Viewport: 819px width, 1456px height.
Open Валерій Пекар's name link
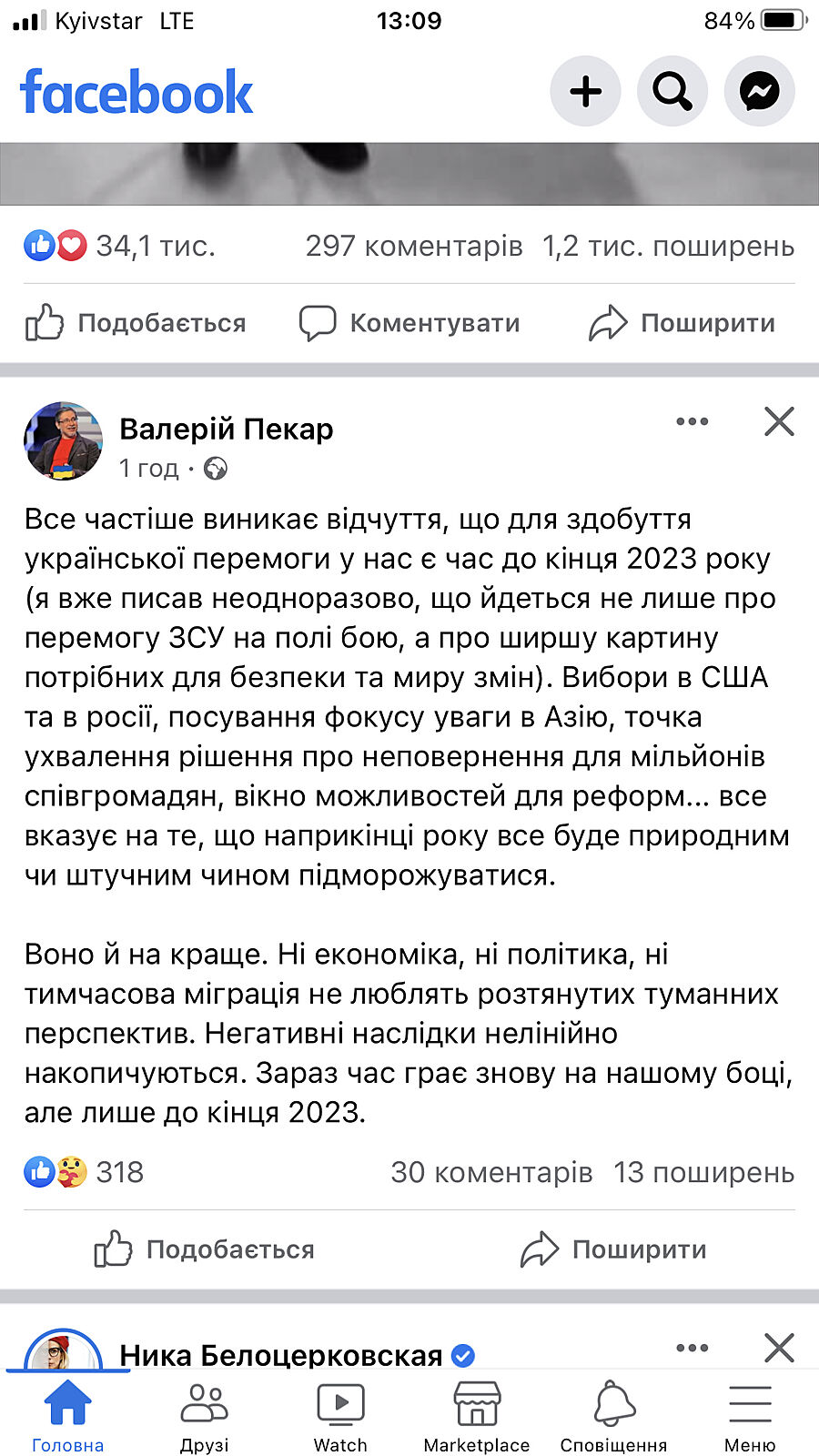click(x=227, y=429)
